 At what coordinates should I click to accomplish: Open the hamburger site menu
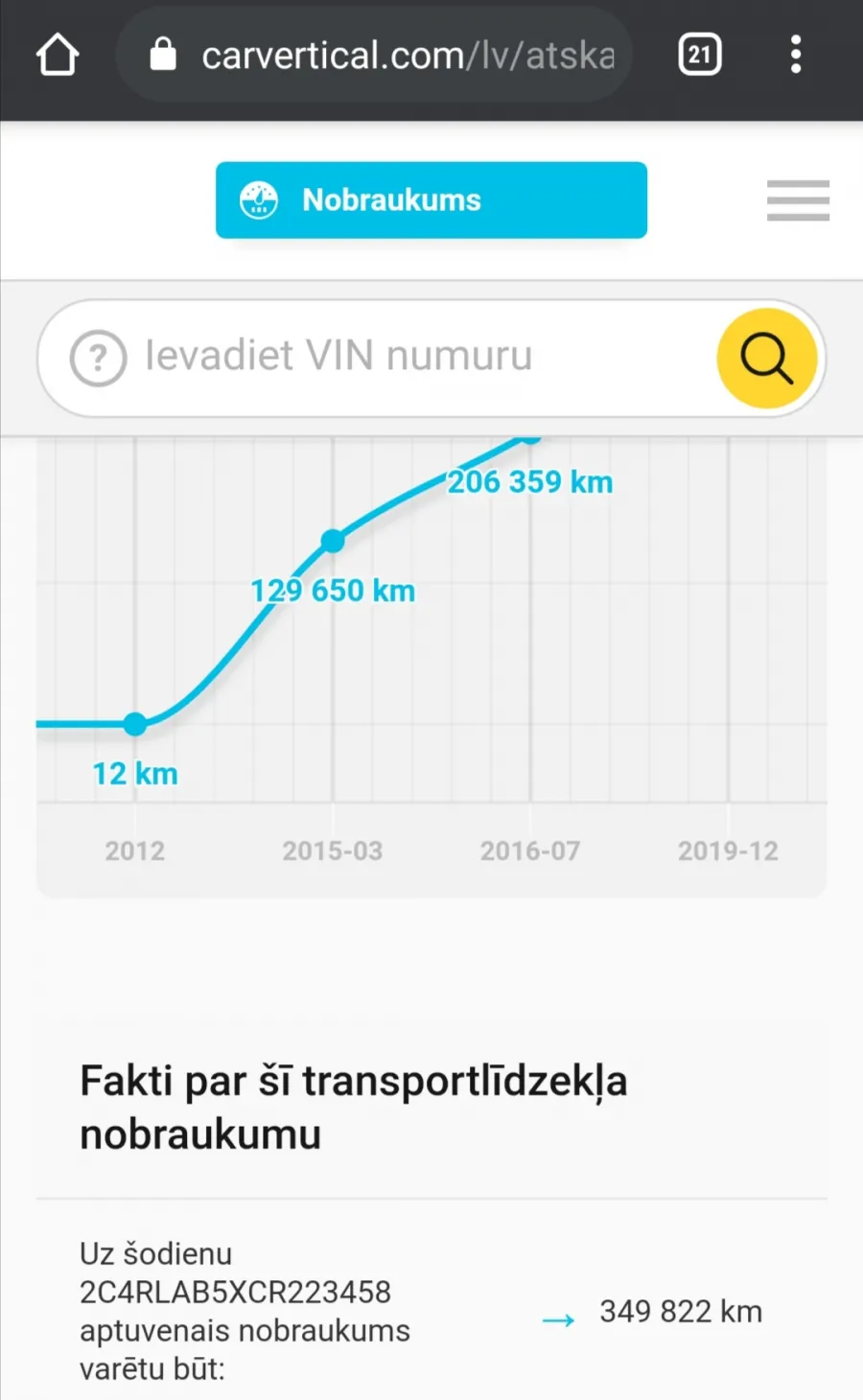(x=798, y=200)
